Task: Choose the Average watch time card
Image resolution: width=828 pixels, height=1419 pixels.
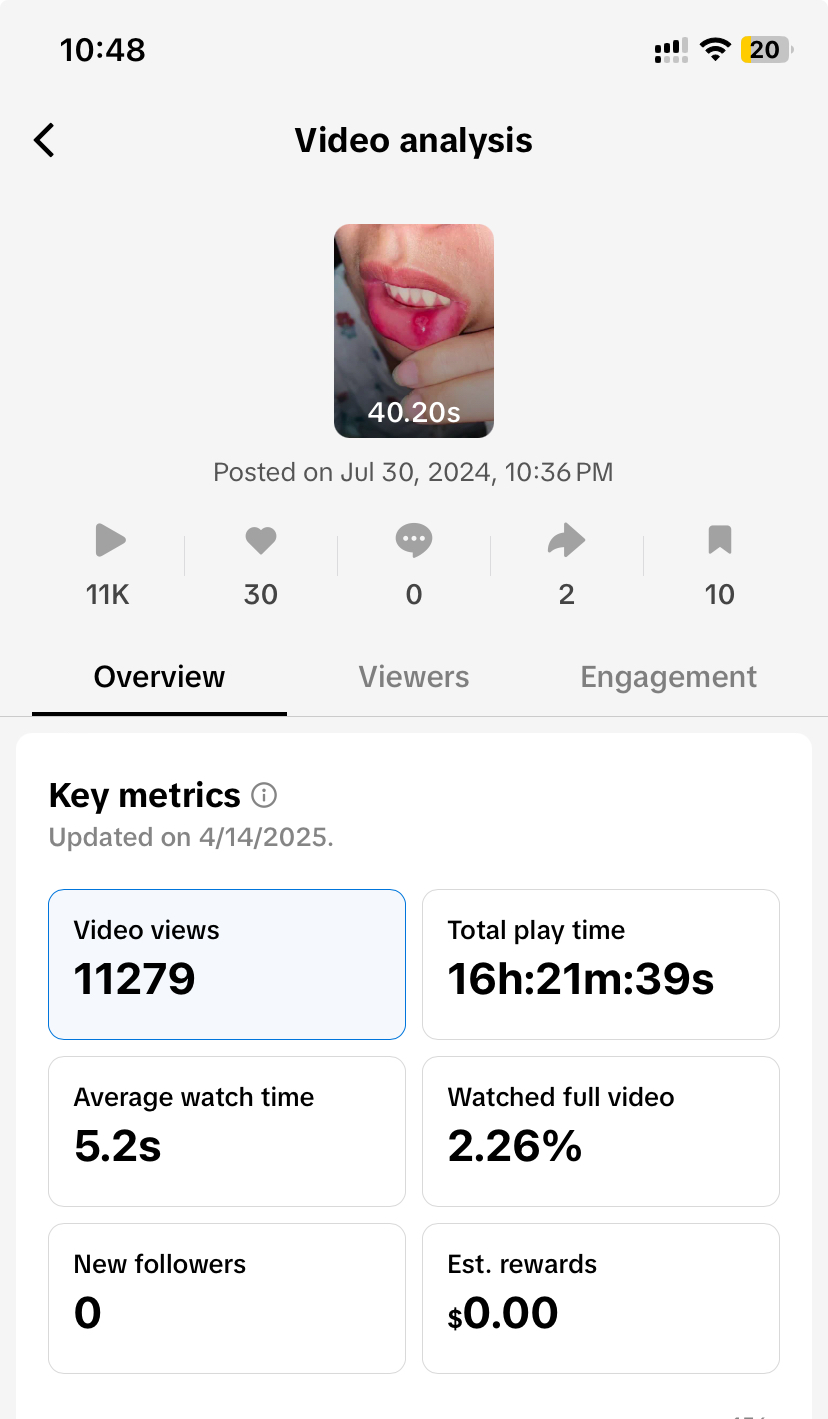Action: pyautogui.click(x=227, y=1131)
